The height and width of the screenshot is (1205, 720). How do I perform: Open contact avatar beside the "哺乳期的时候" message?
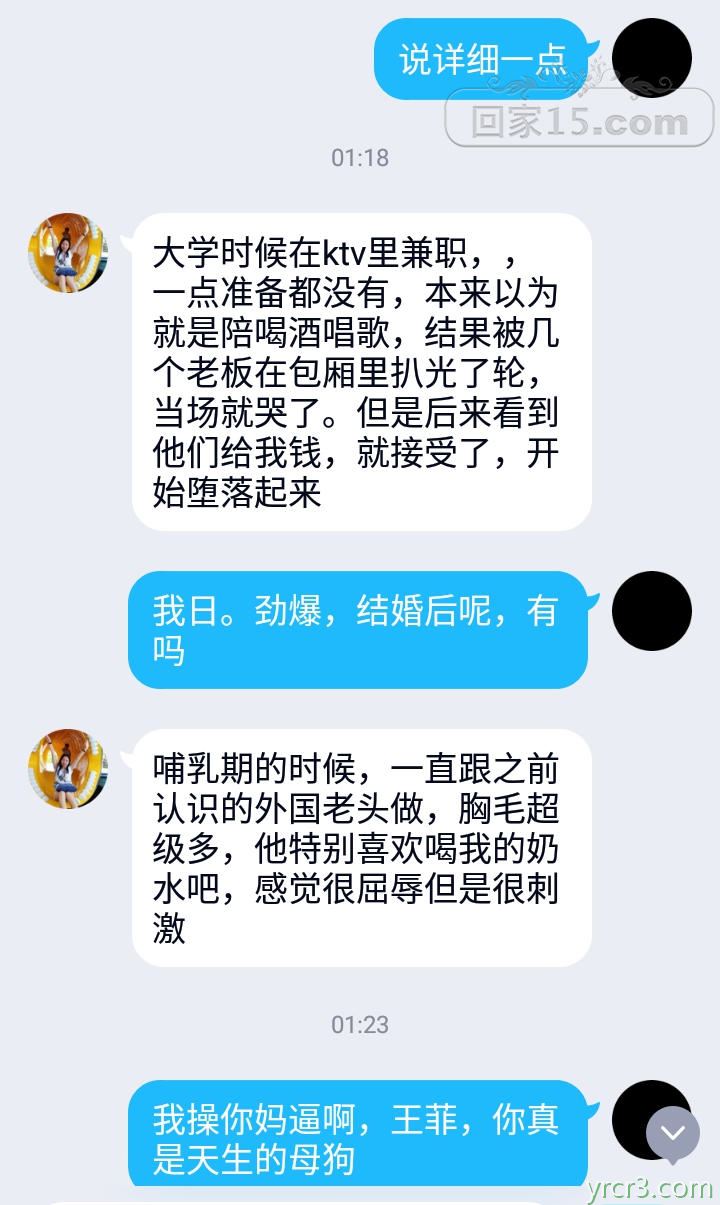coord(68,768)
